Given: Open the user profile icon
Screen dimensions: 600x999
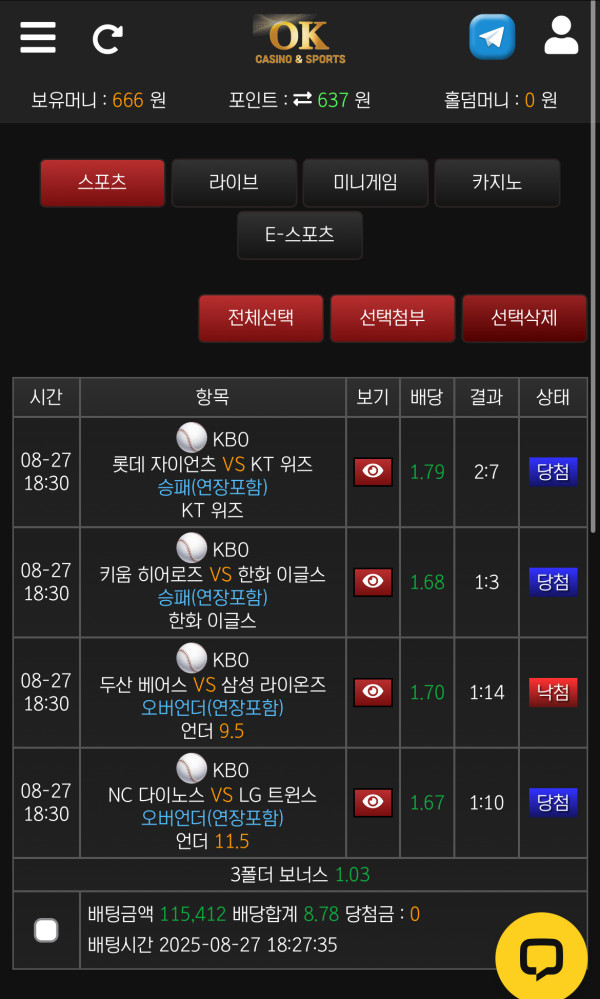Looking at the screenshot, I should point(561,36).
